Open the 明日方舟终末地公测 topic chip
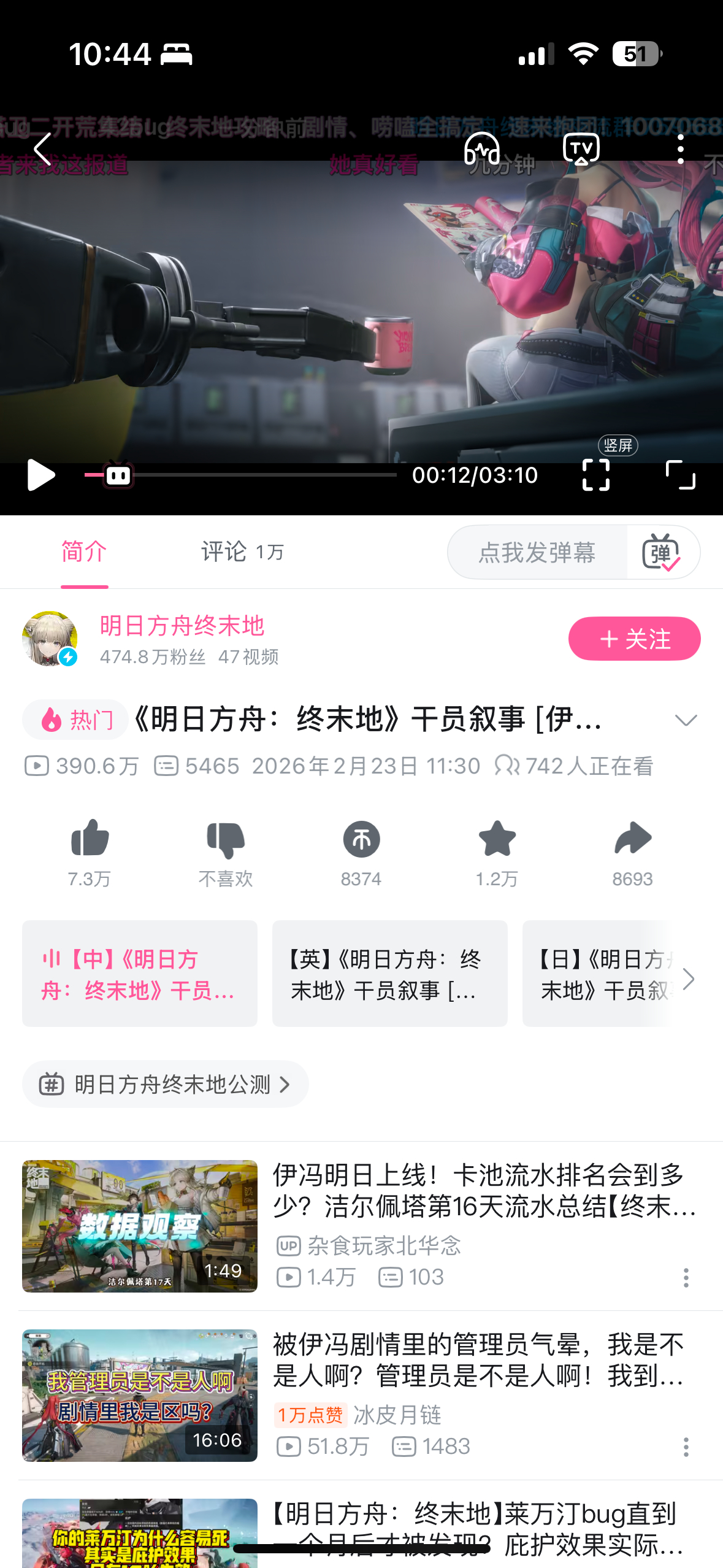Image resolution: width=723 pixels, height=1568 pixels. [x=165, y=1085]
